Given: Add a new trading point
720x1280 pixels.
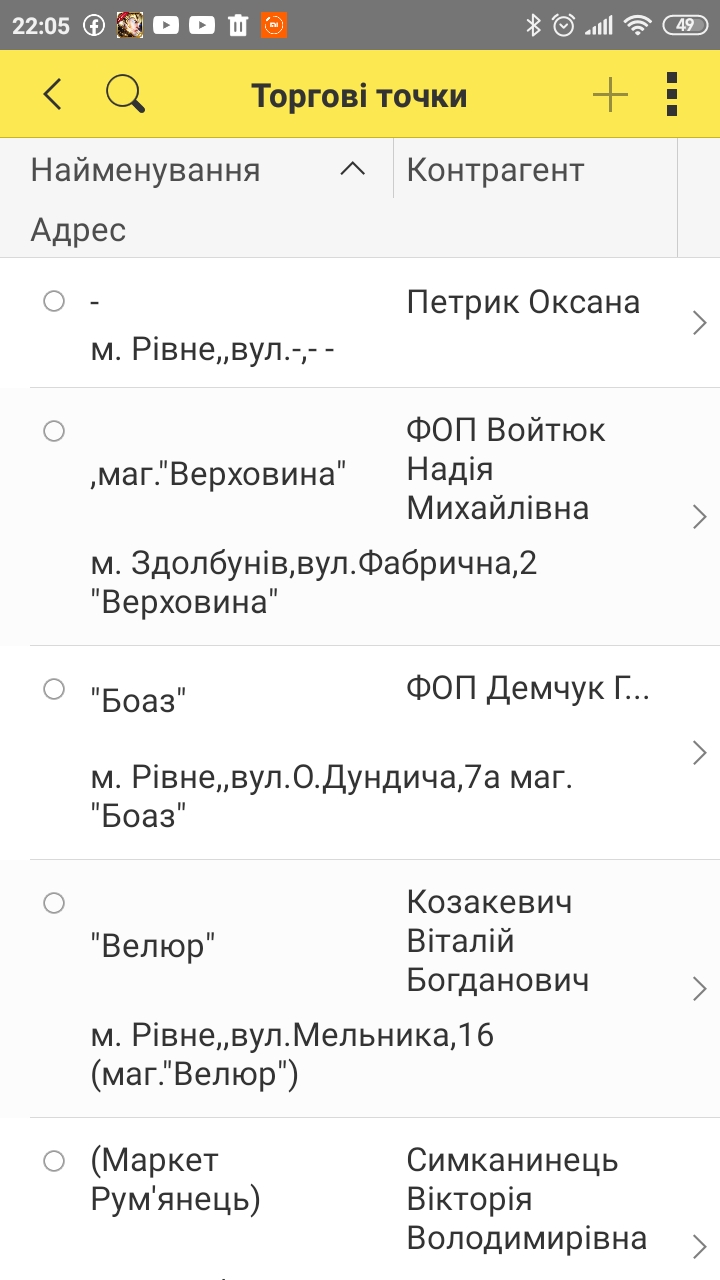Looking at the screenshot, I should point(610,95).
